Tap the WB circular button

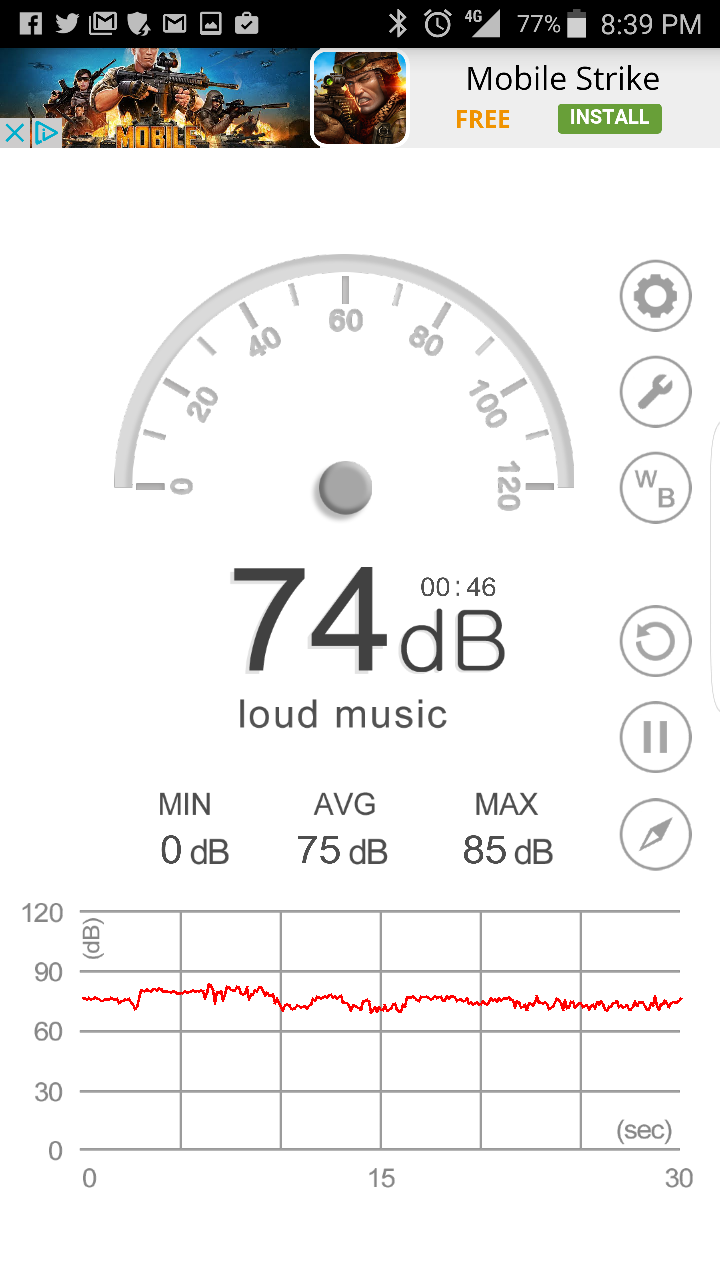[656, 489]
